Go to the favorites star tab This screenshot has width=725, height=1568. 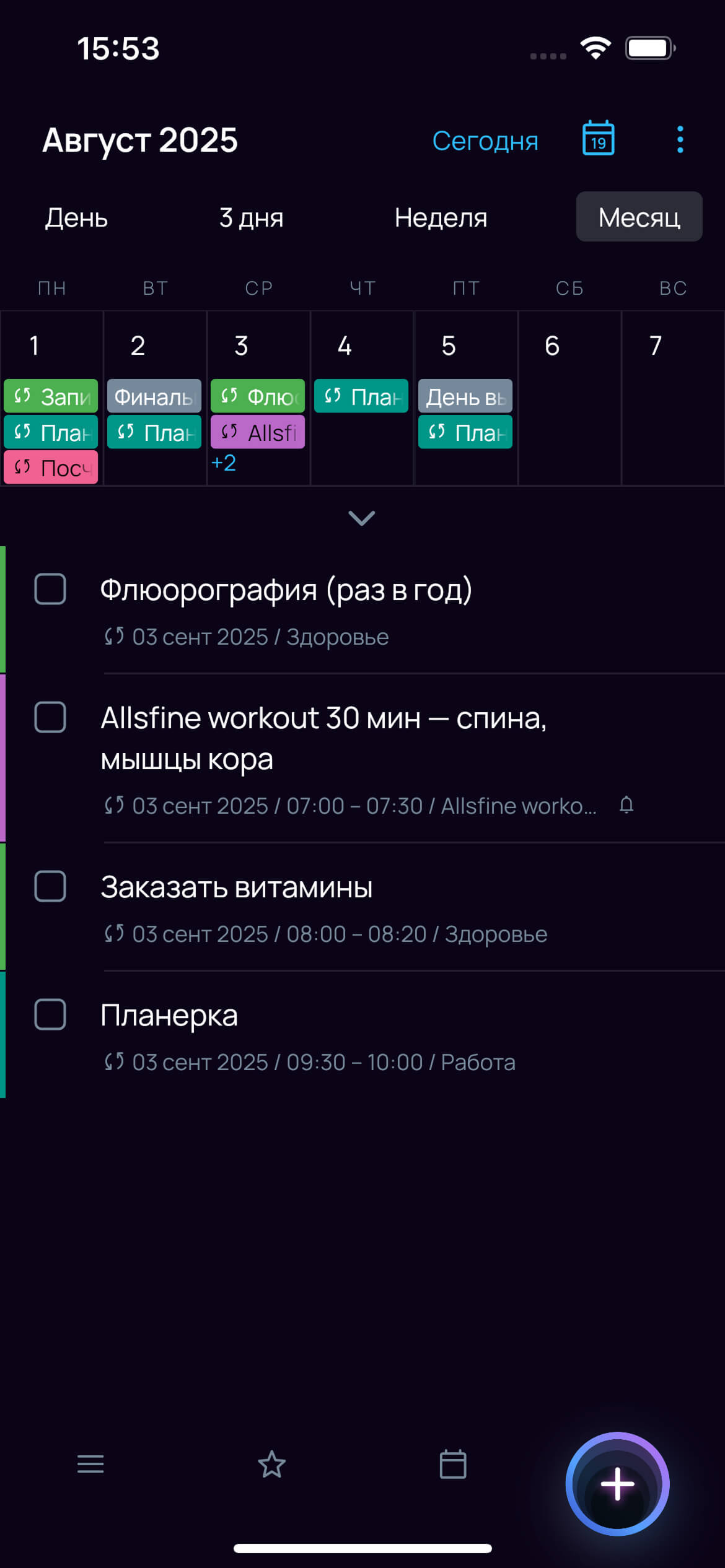[271, 1464]
